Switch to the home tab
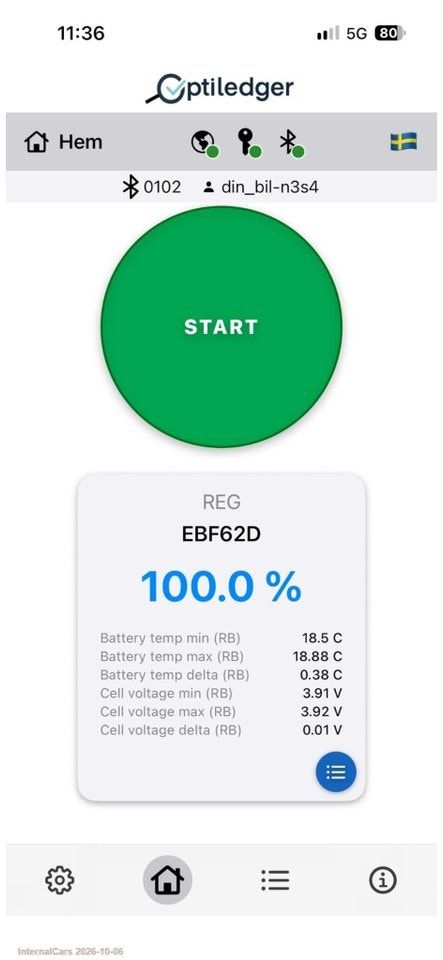The height and width of the screenshot is (960, 443). point(168,880)
